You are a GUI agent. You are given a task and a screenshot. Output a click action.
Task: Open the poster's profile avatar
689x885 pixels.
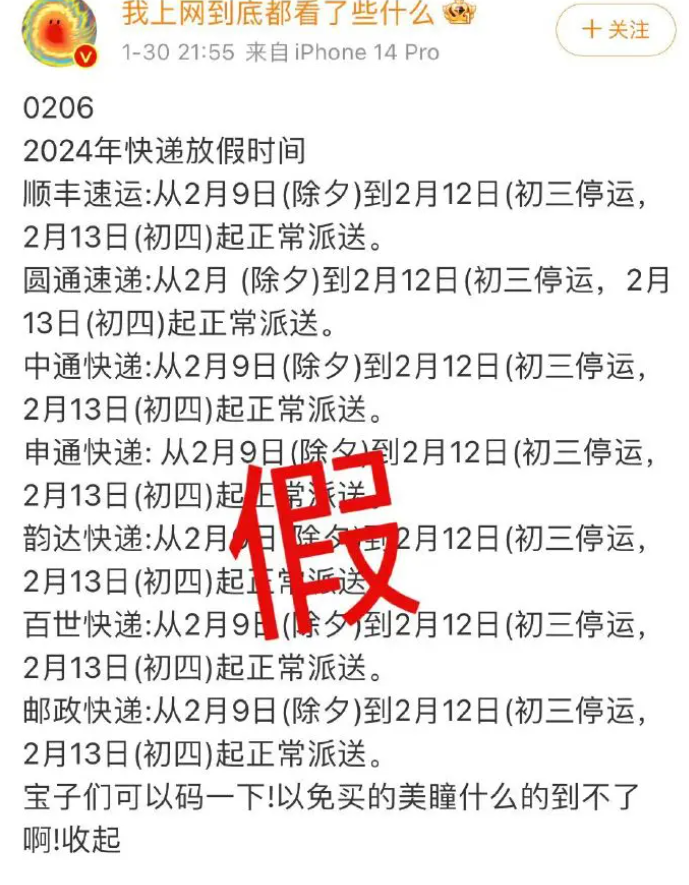(59, 30)
